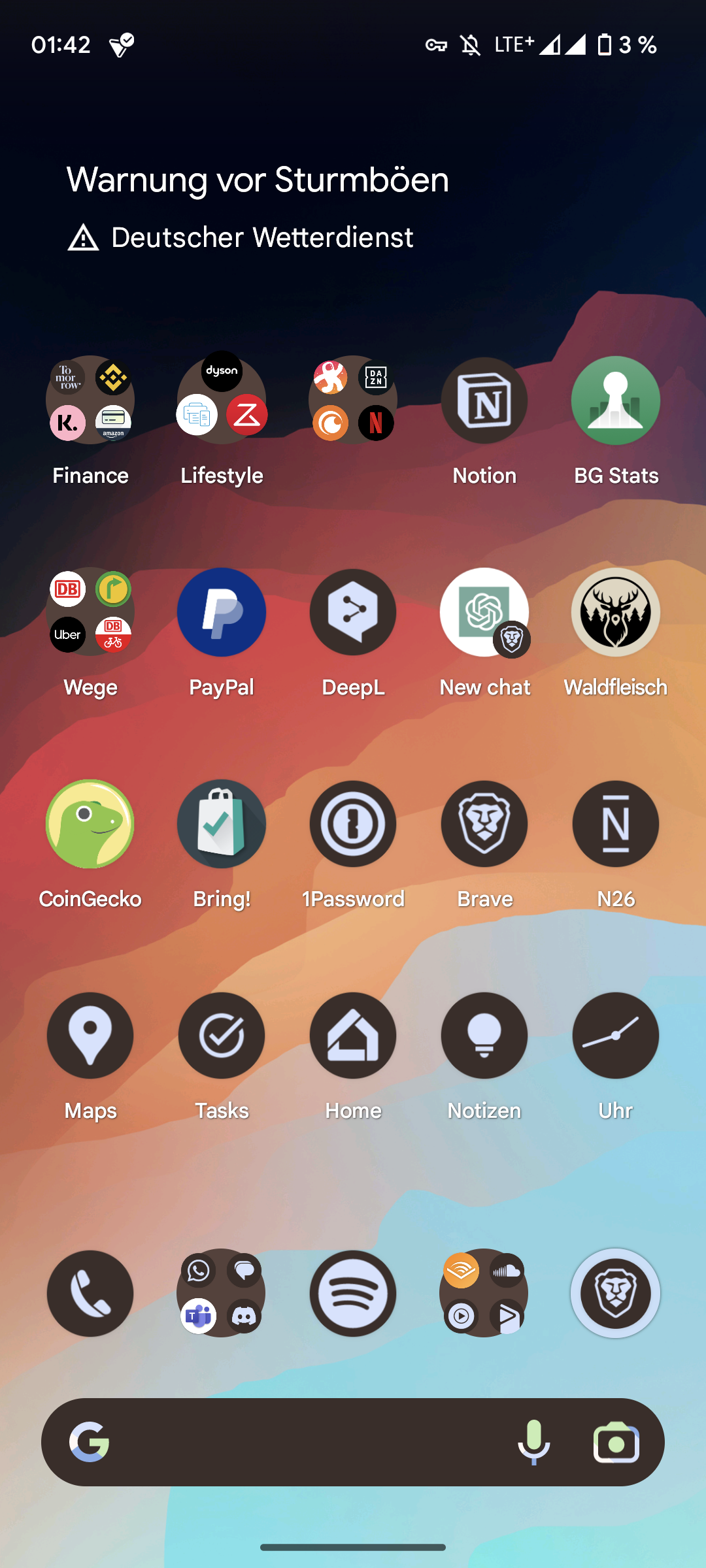Start a New chat shortcut

(x=484, y=612)
